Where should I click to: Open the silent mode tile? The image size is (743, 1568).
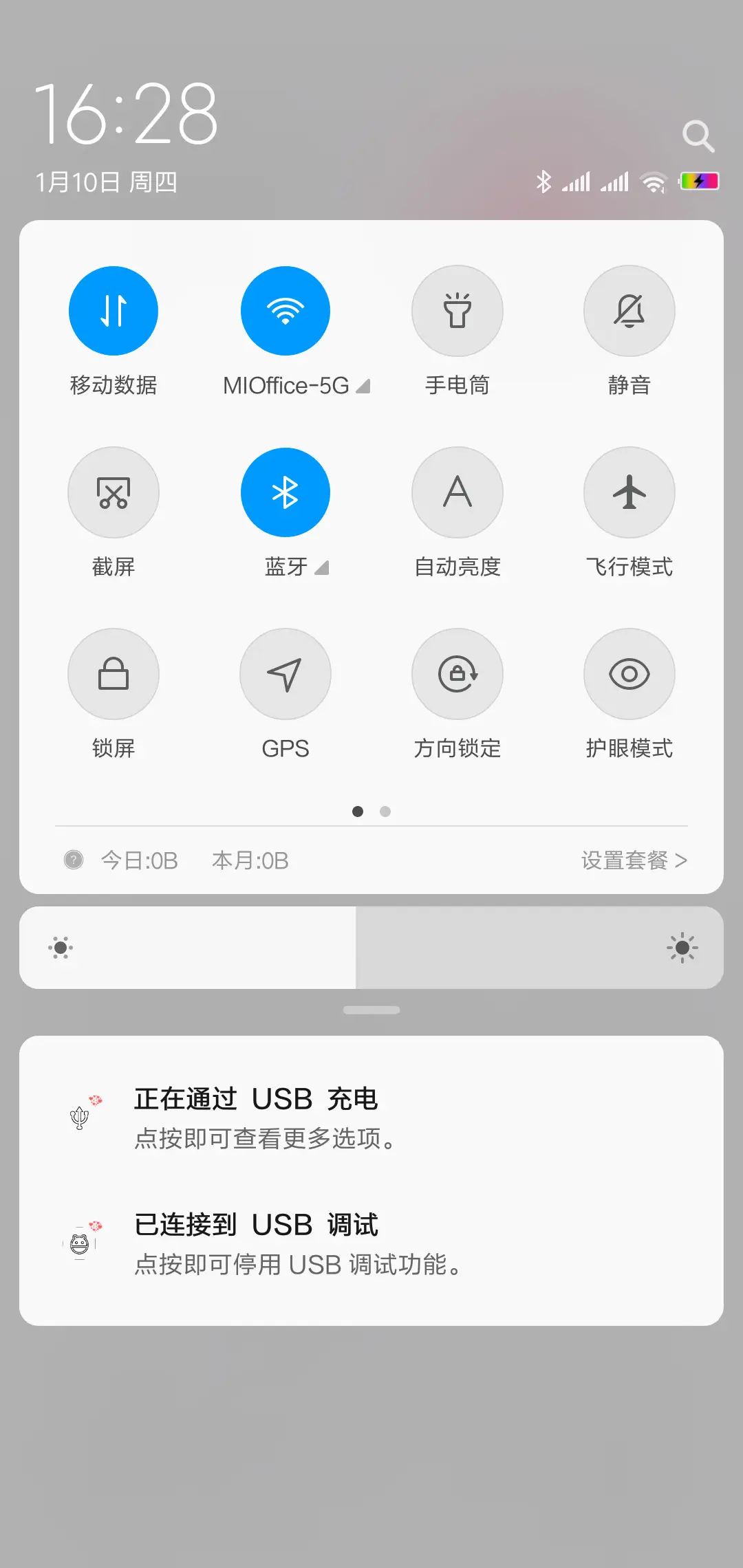point(629,311)
